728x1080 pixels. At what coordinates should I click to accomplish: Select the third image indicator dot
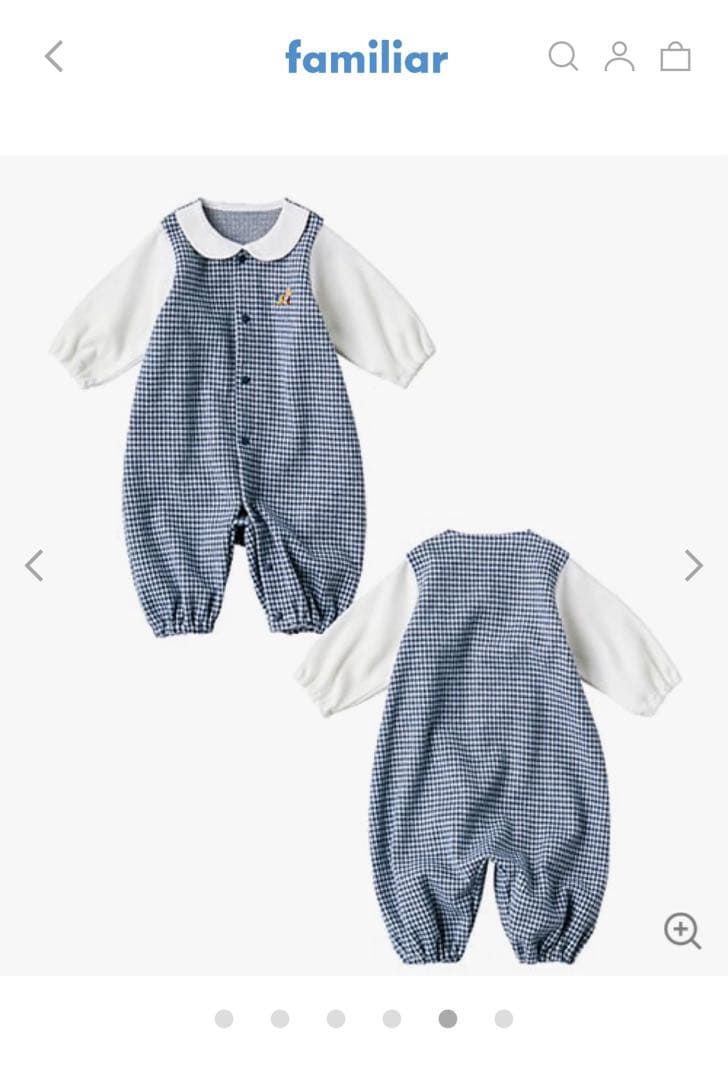click(336, 1018)
